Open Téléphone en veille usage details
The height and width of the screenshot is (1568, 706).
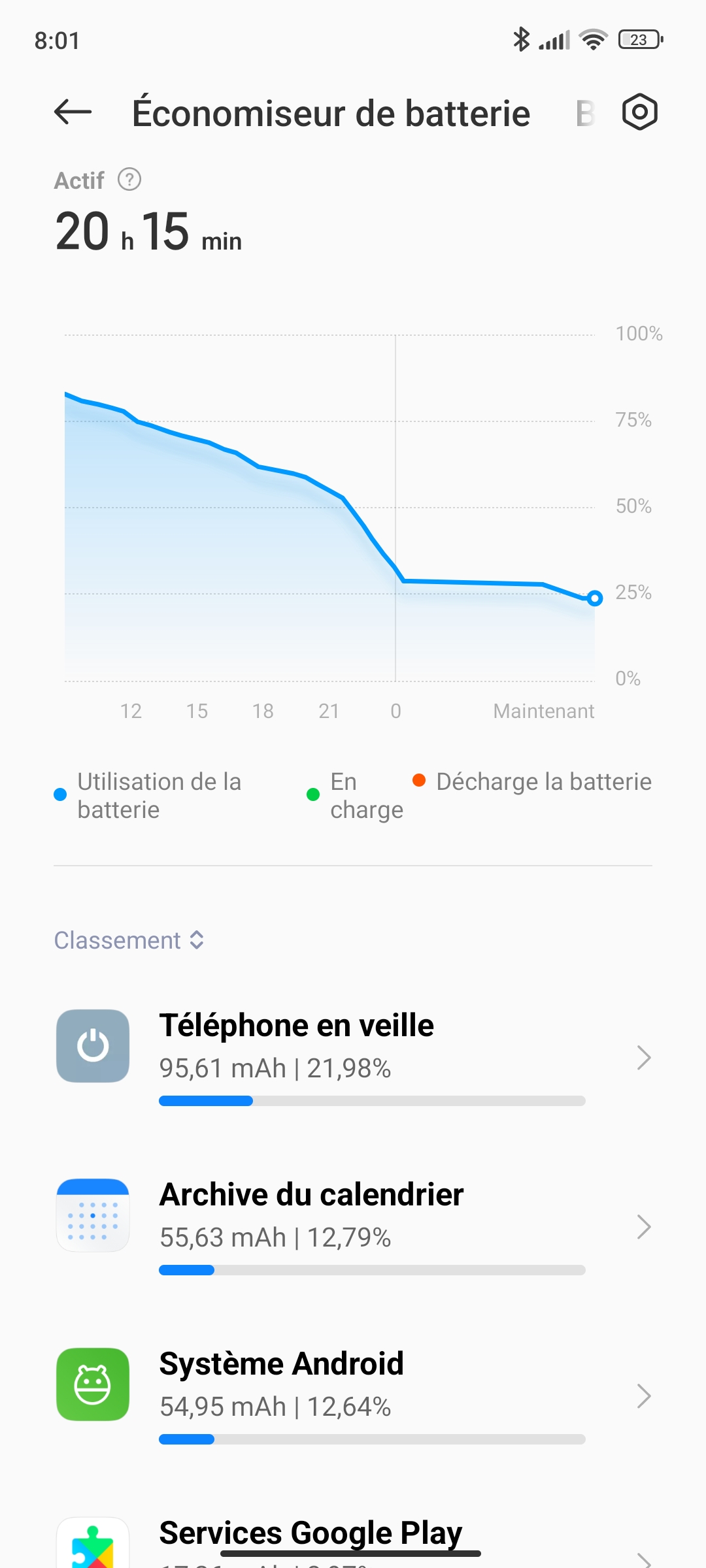click(353, 1057)
